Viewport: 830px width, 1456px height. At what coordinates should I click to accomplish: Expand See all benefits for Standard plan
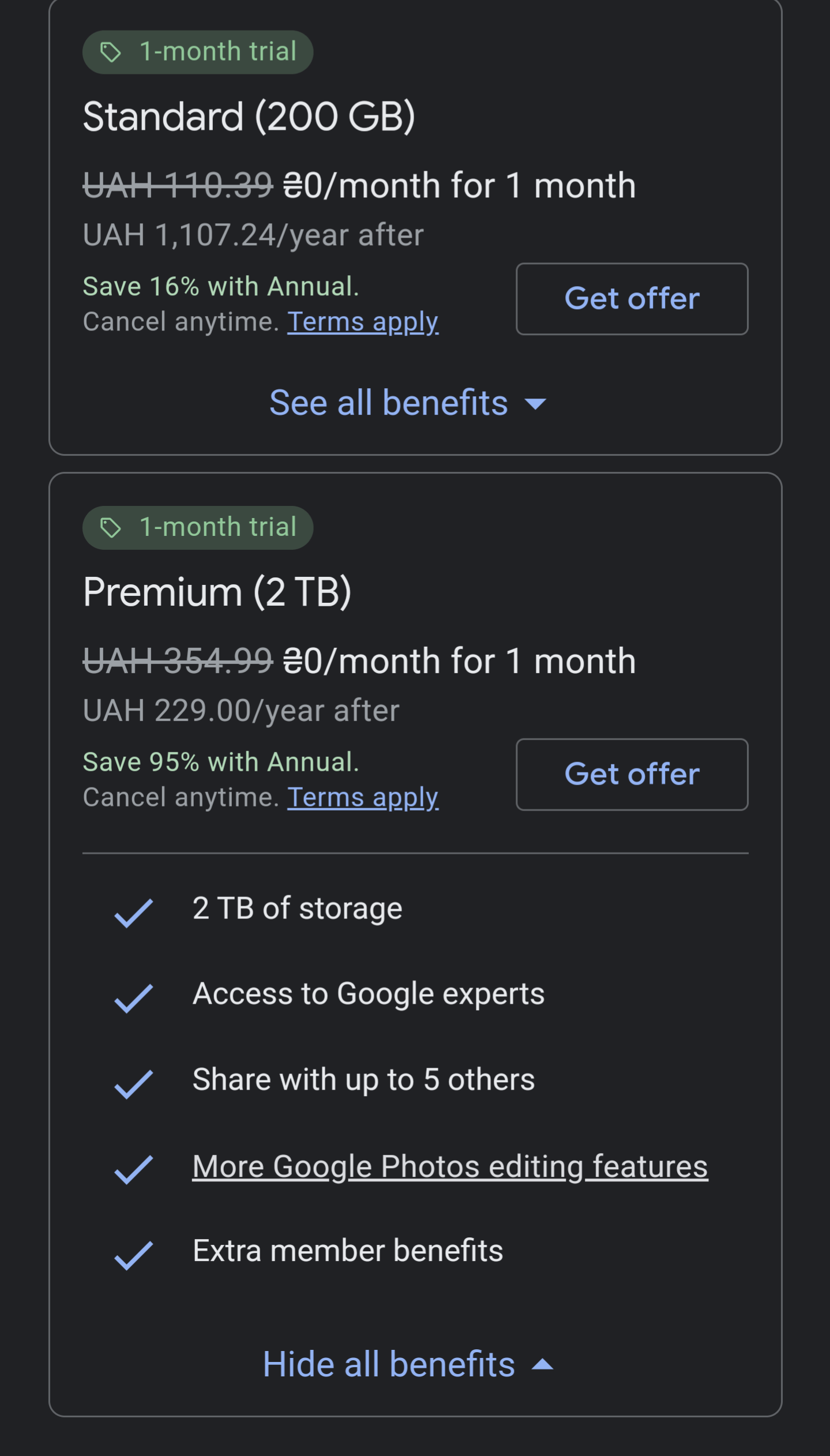point(387,403)
